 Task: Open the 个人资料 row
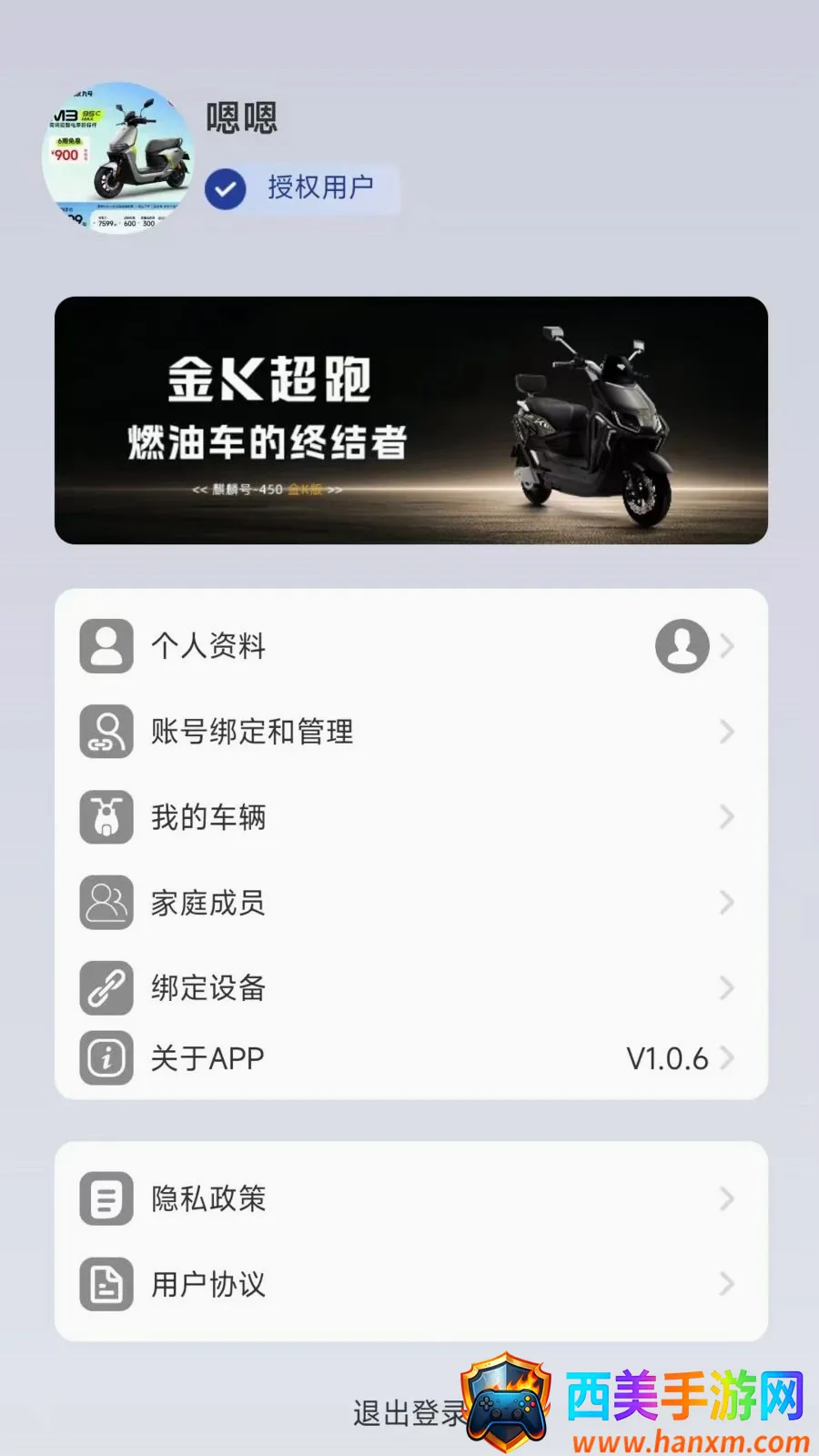tap(411, 646)
